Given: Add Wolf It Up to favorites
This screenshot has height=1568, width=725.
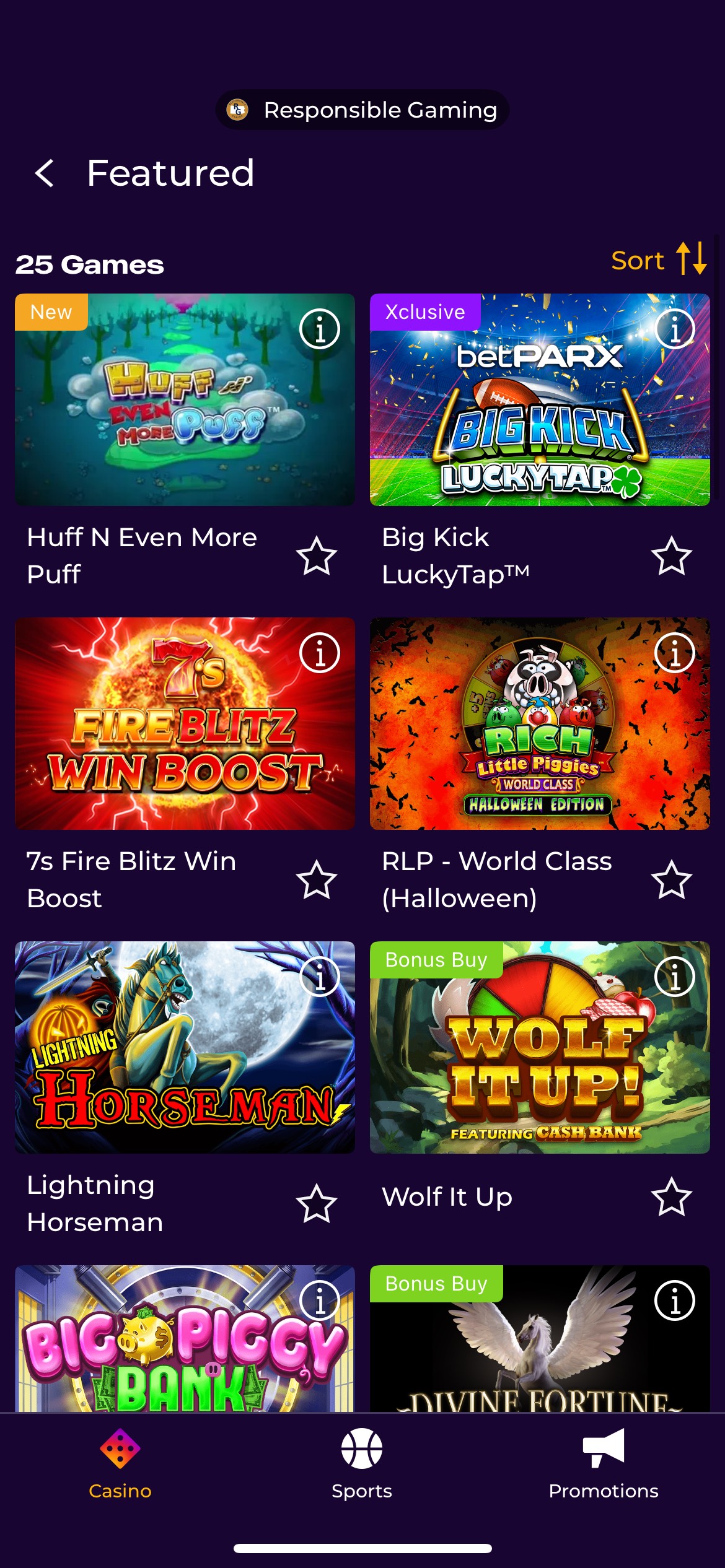Looking at the screenshot, I should coord(672,1196).
